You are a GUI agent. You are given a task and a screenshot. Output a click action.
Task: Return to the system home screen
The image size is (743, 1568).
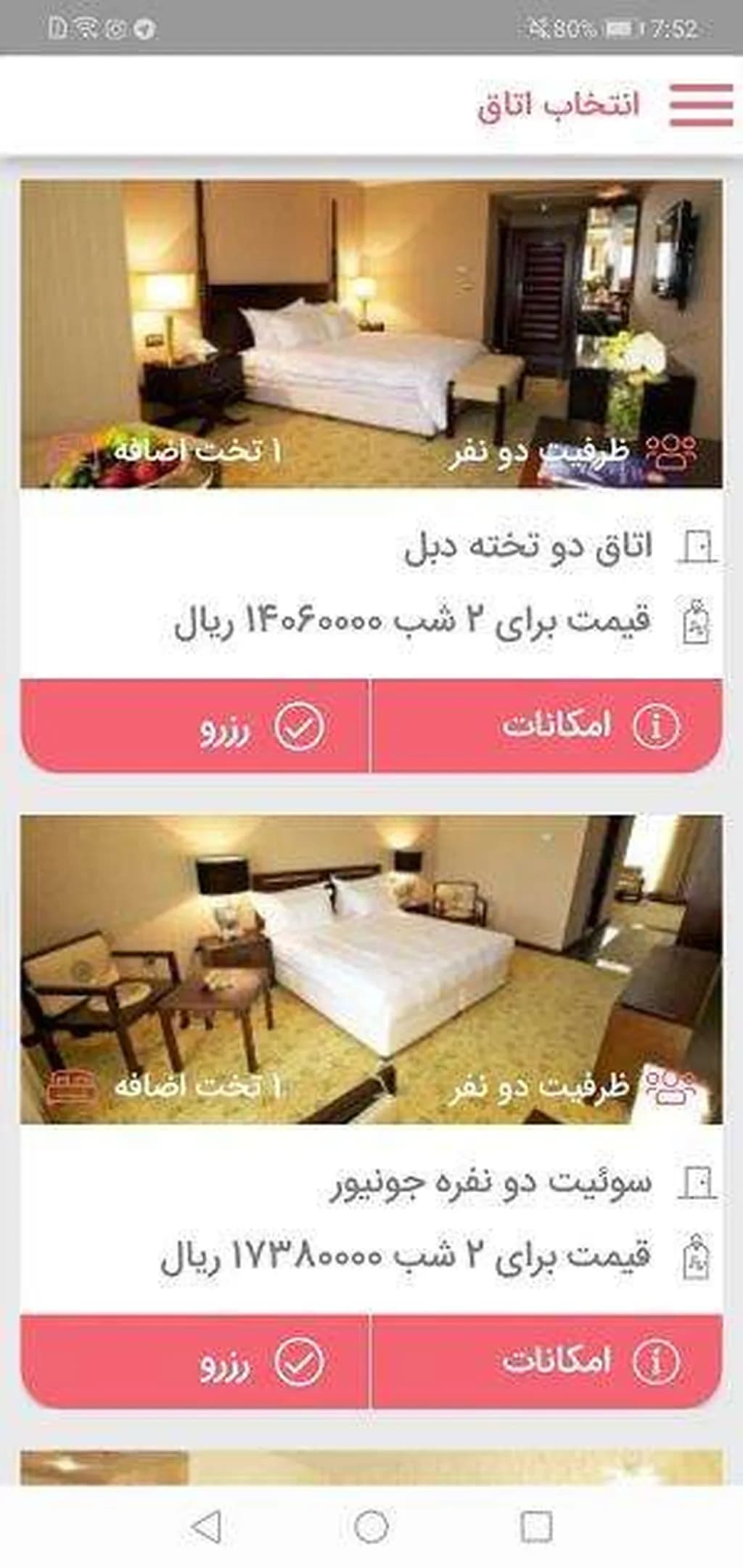click(x=371, y=1527)
